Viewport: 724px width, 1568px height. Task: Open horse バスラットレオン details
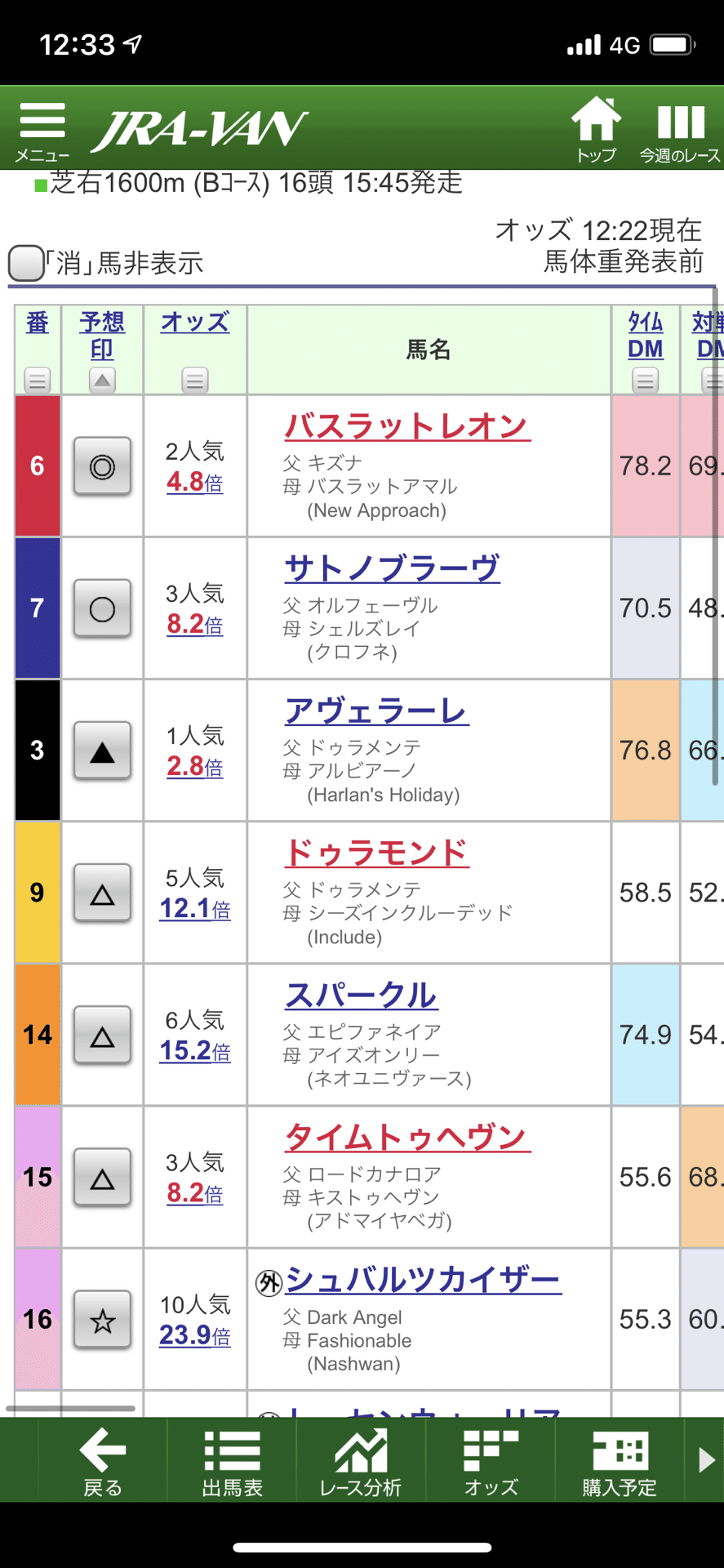point(407,426)
